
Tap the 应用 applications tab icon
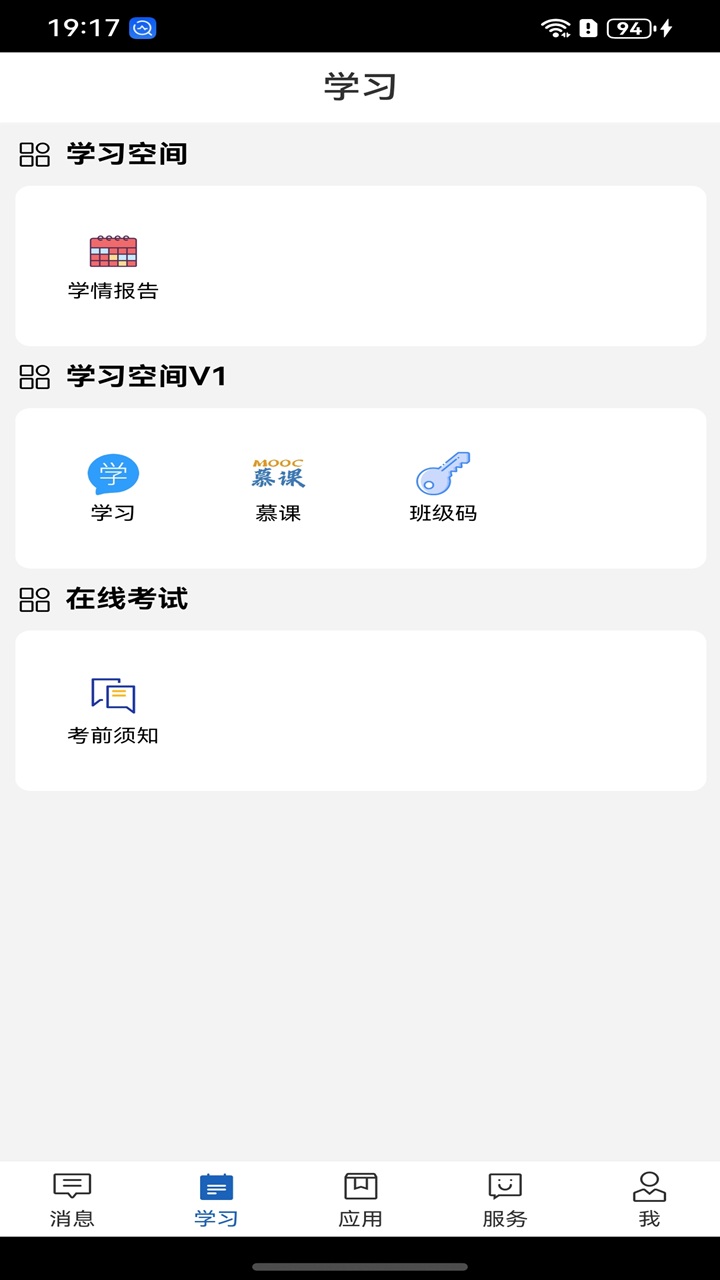[x=360, y=1189]
